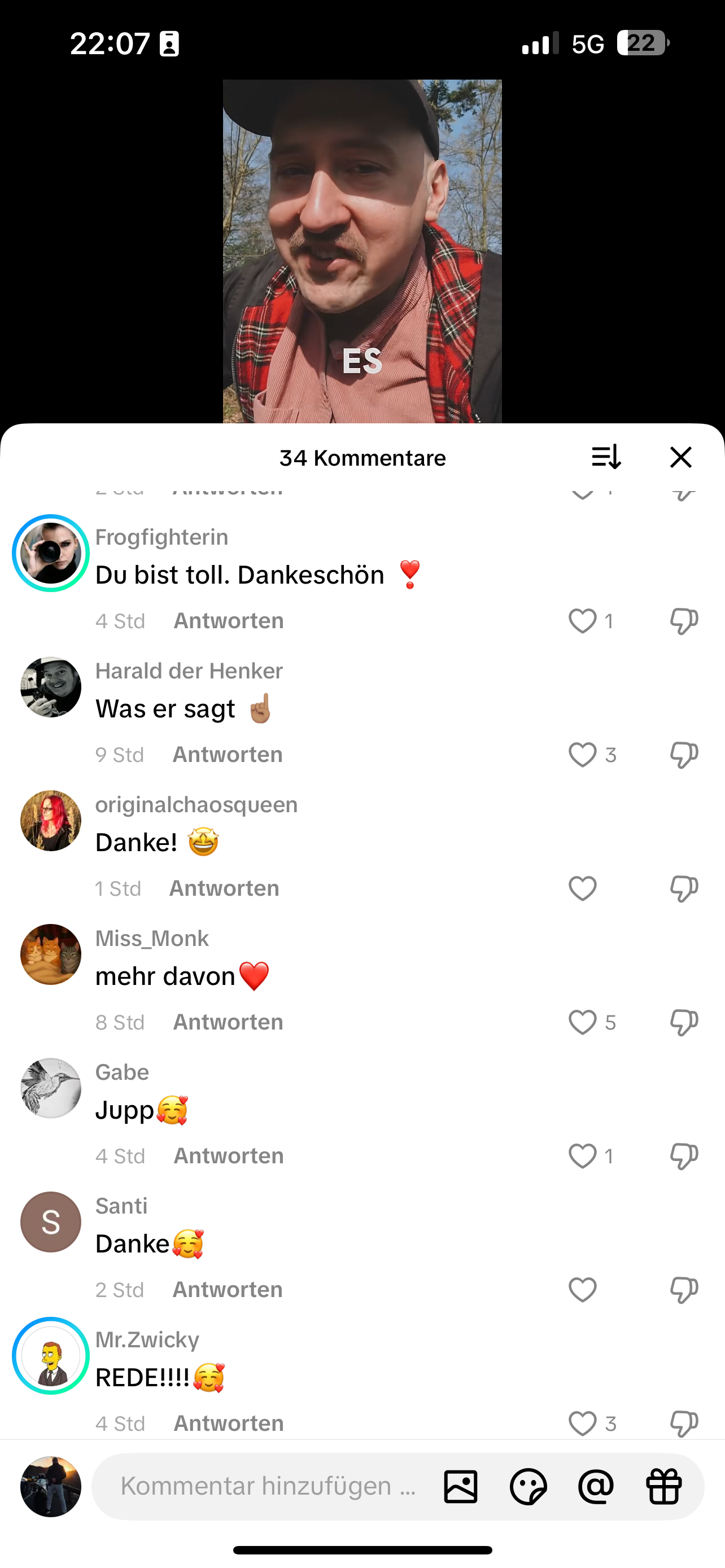725x1568 pixels.
Task: Dislike Gabe's comment
Action: pos(684,1155)
